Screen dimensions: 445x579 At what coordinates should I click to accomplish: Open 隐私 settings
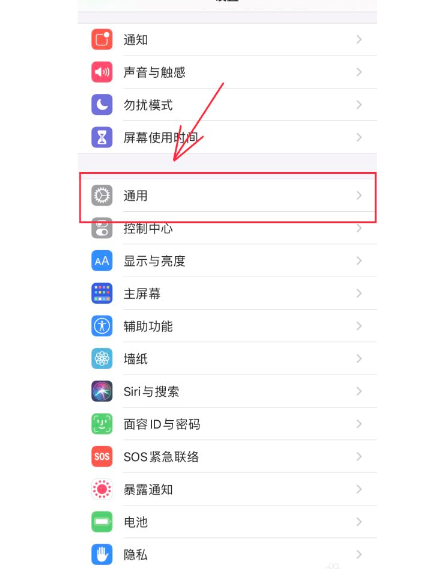coord(227,554)
